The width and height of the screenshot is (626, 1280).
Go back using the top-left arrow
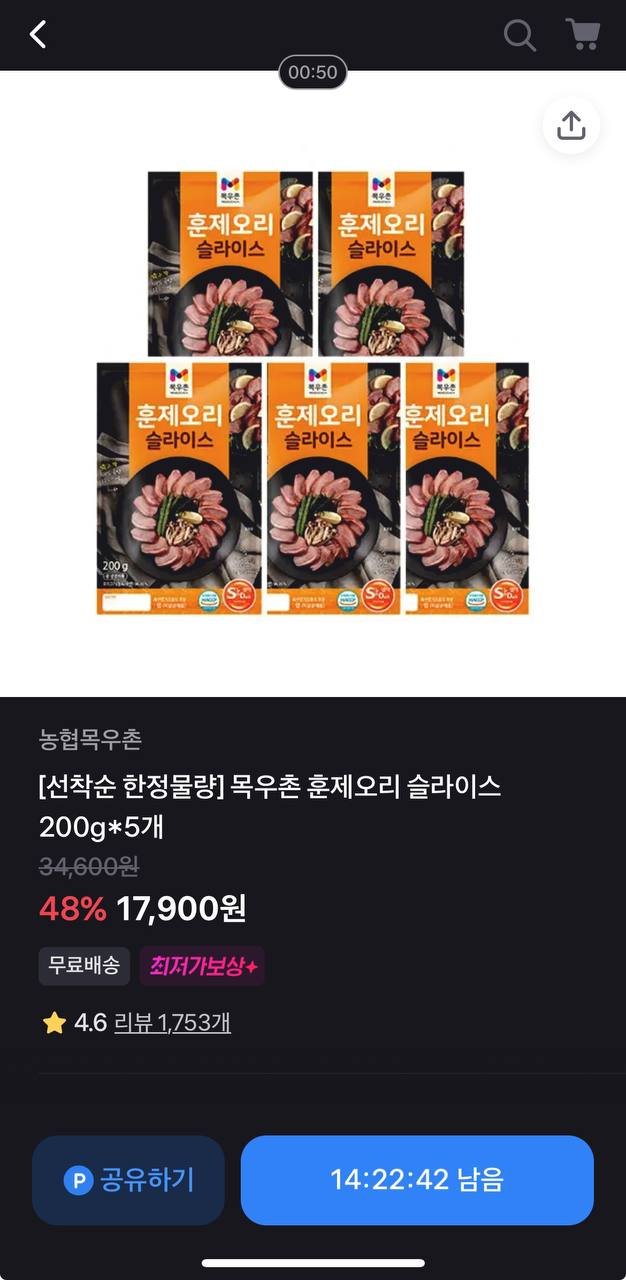pyautogui.click(x=38, y=35)
